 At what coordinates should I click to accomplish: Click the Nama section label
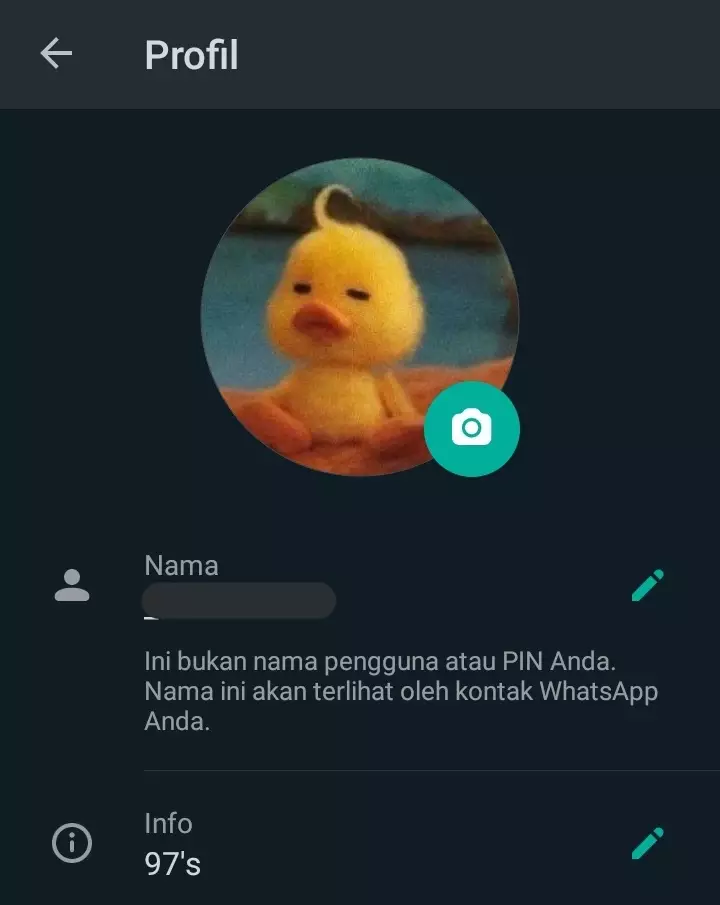coord(181,564)
